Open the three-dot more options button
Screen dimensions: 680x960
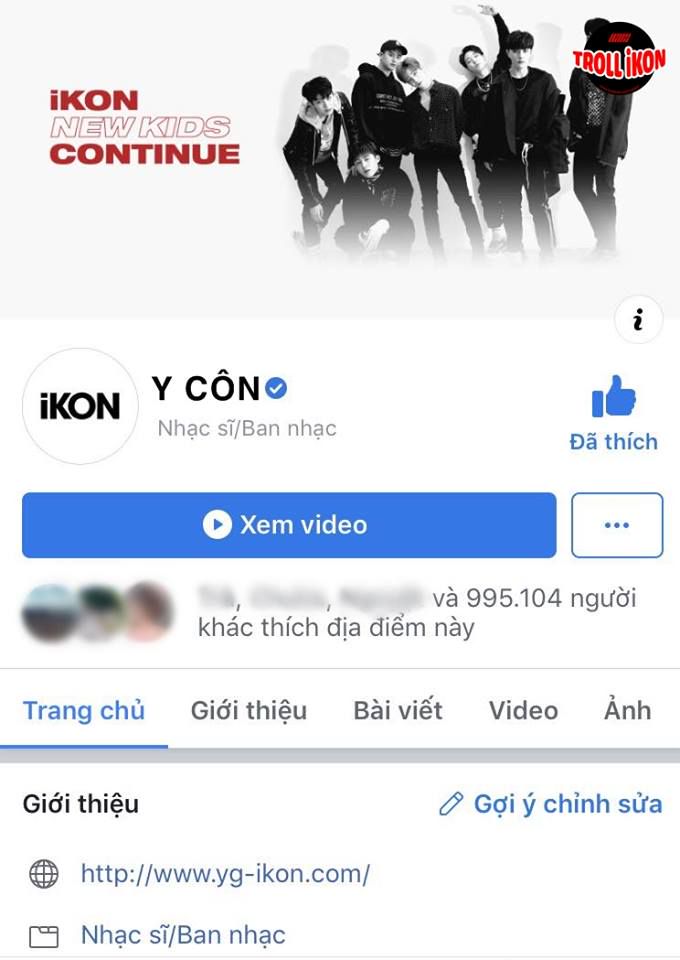point(617,525)
